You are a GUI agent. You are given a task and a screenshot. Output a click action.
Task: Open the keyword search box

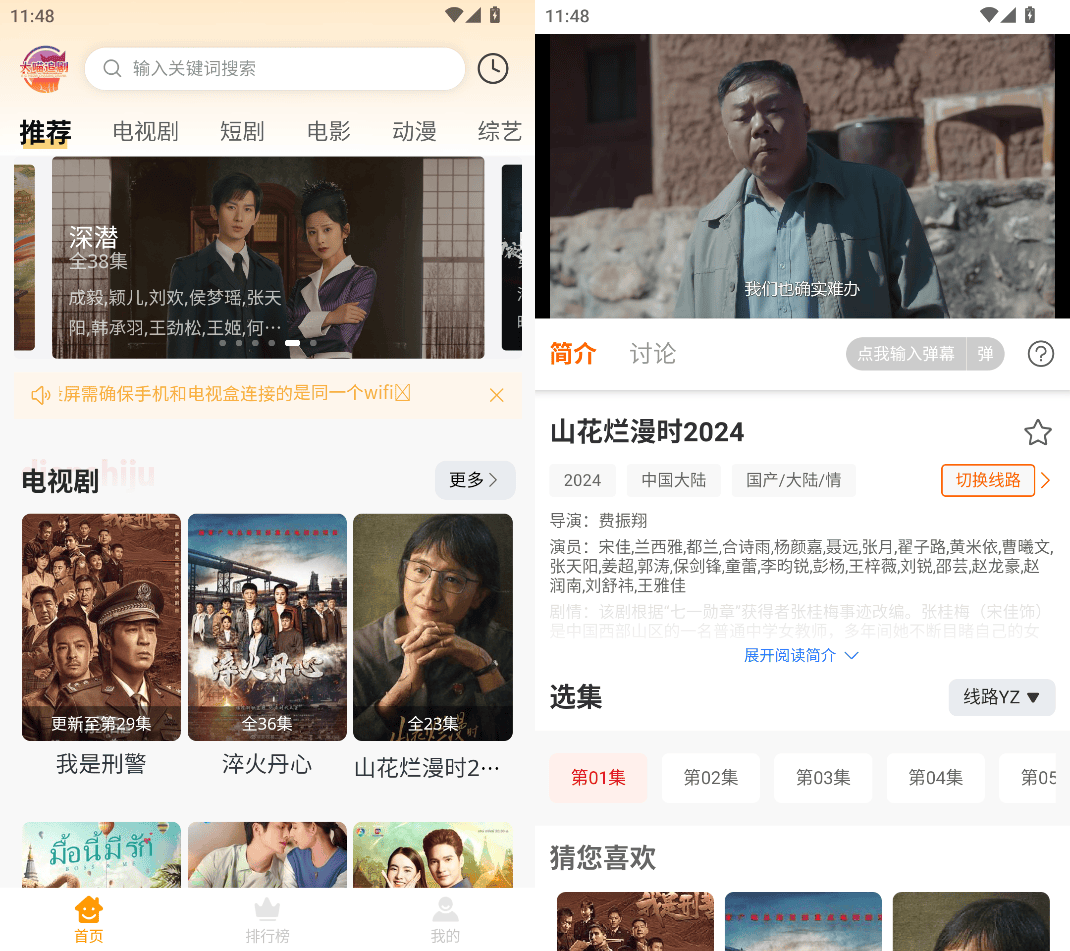pyautogui.click(x=275, y=69)
